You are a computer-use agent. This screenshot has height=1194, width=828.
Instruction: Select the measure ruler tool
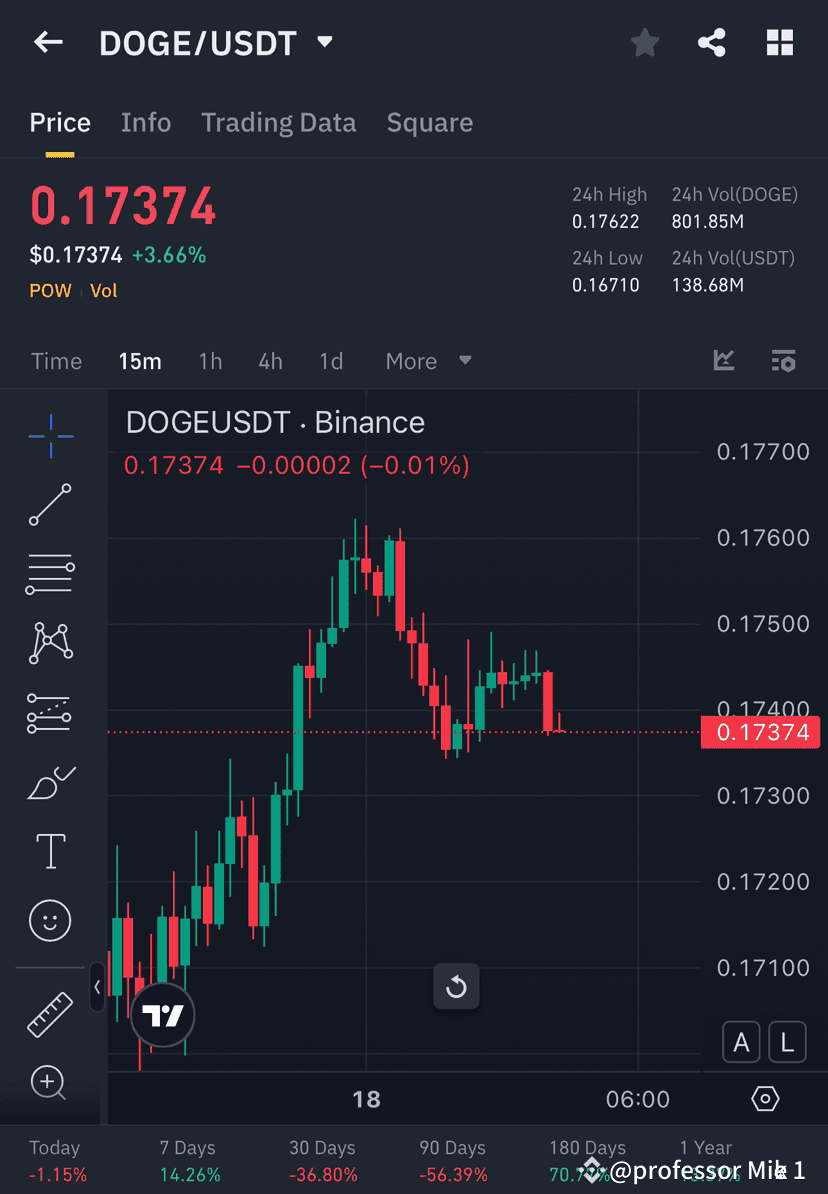(x=50, y=1013)
